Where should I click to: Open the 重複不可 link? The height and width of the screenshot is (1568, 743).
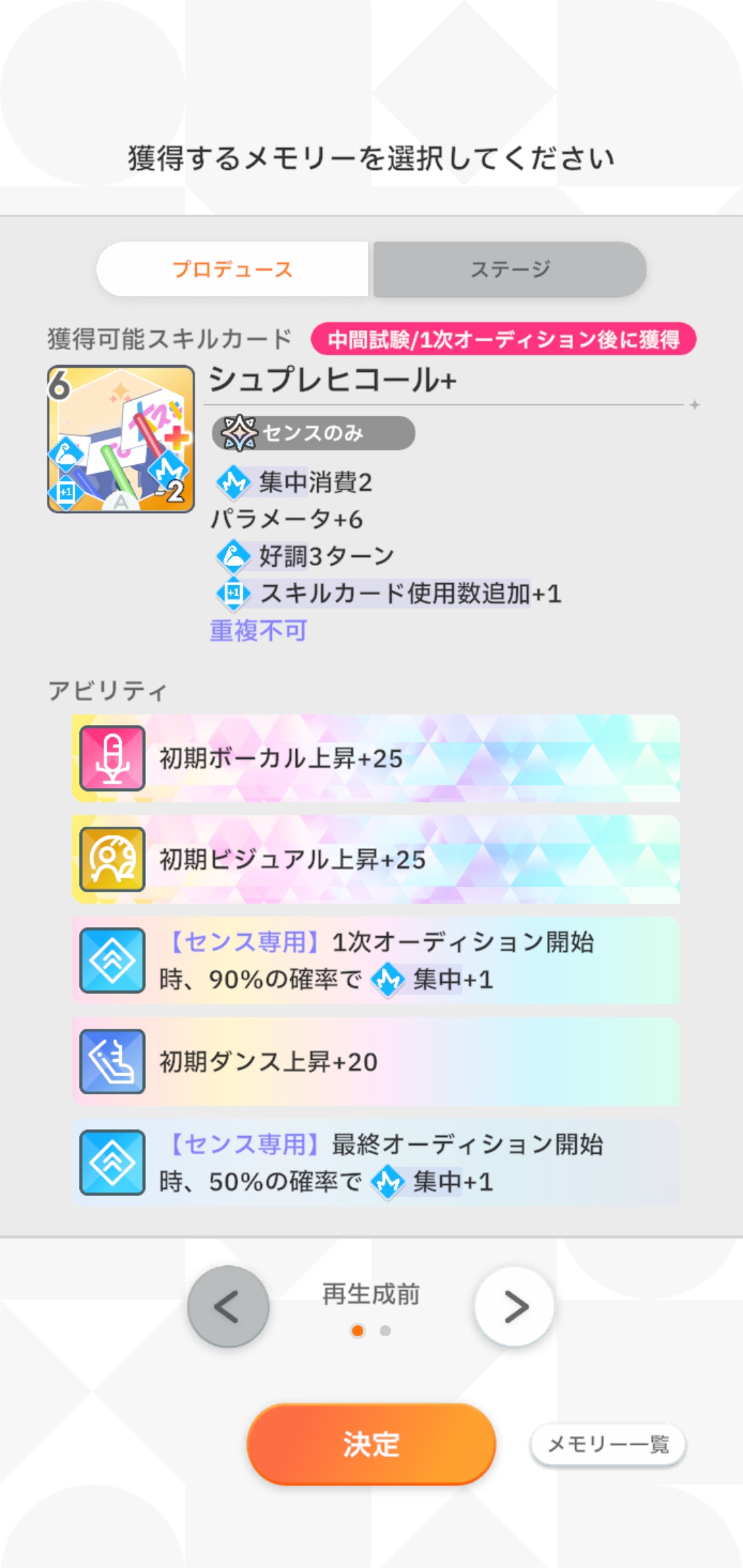click(x=258, y=630)
